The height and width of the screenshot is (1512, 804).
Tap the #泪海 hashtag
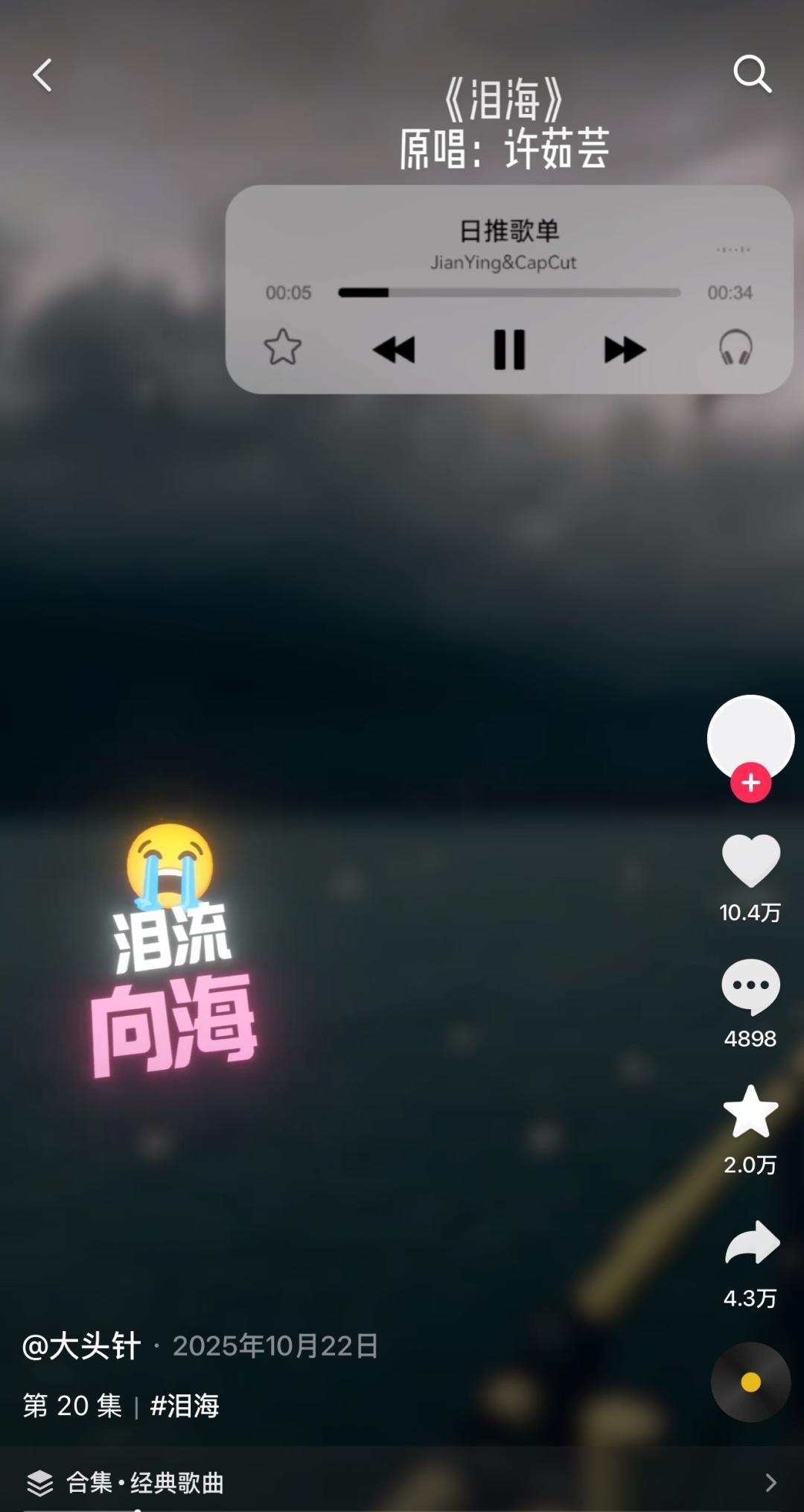(x=185, y=1406)
